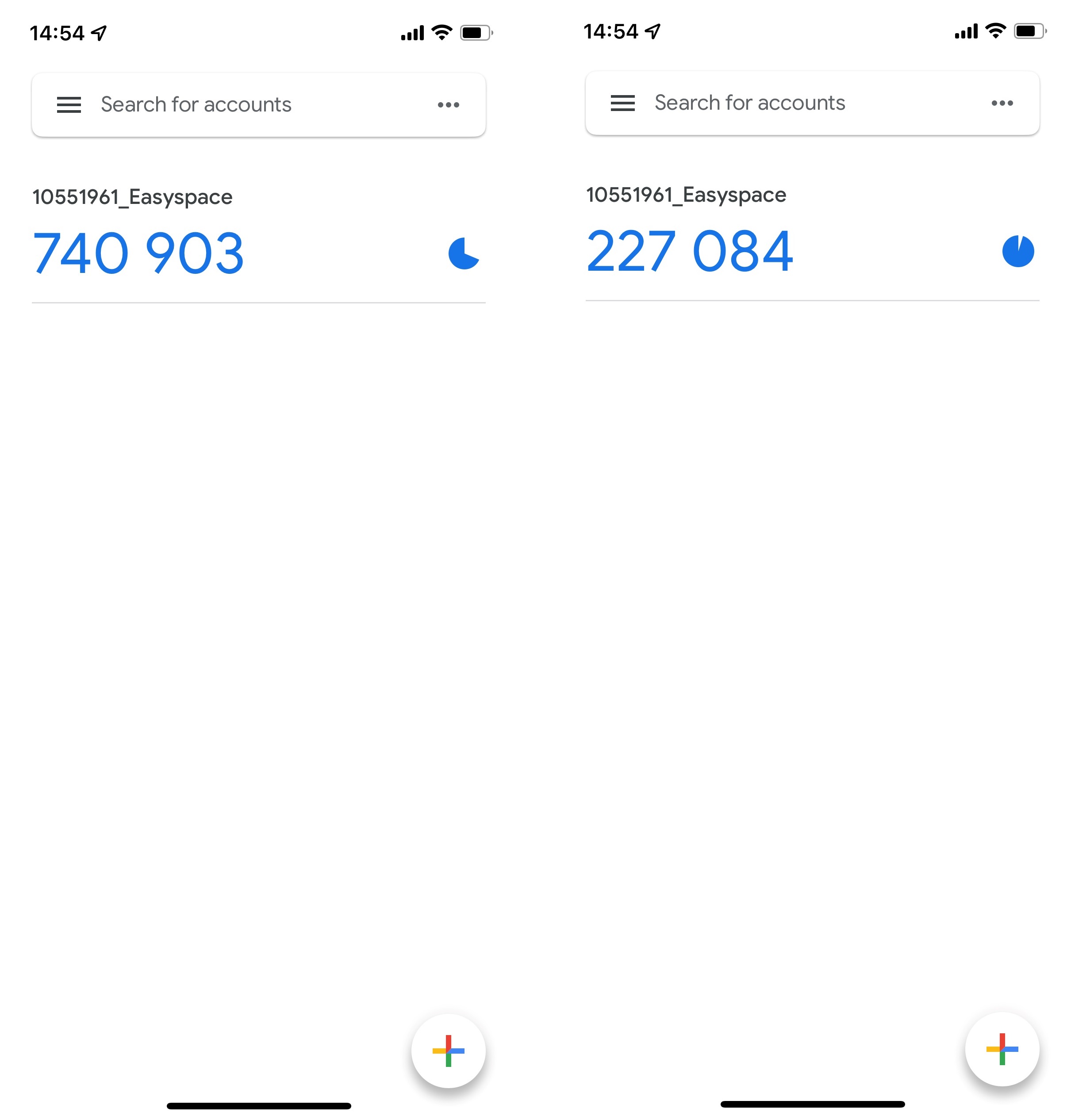The height and width of the screenshot is (1120, 1067).
Task: Open overflow dots above the 227 084 code
Action: coord(1002,103)
